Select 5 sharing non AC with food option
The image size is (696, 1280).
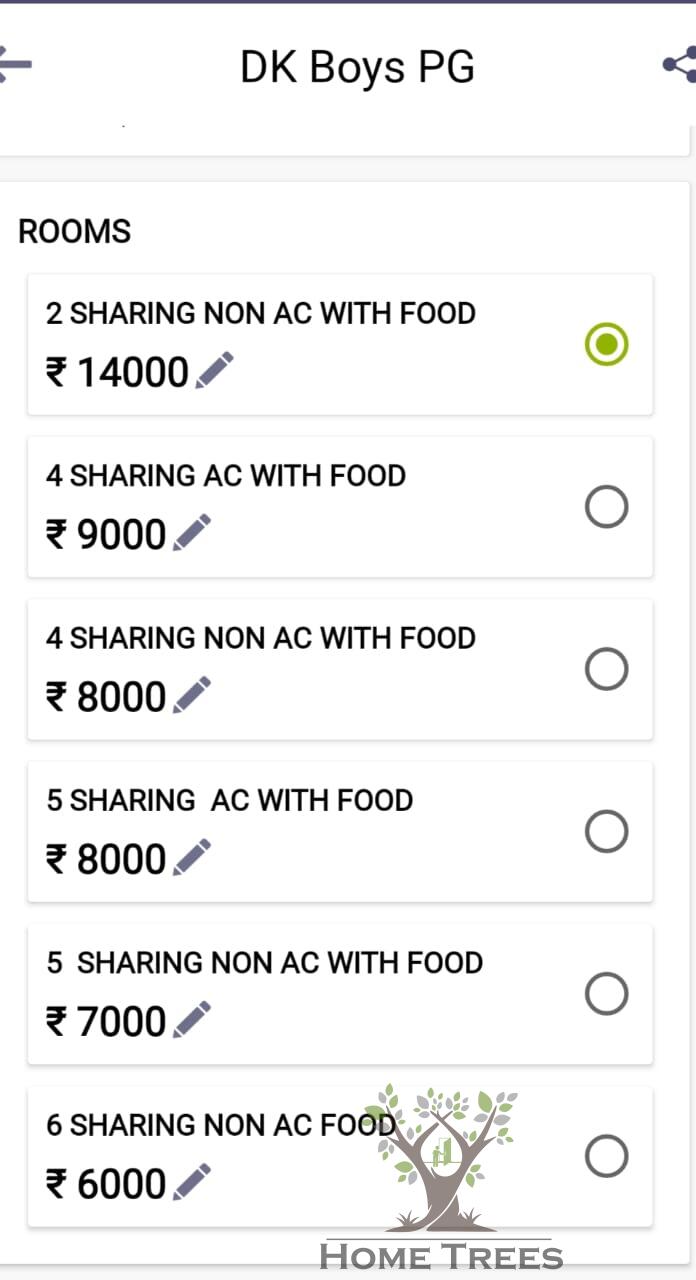point(606,994)
